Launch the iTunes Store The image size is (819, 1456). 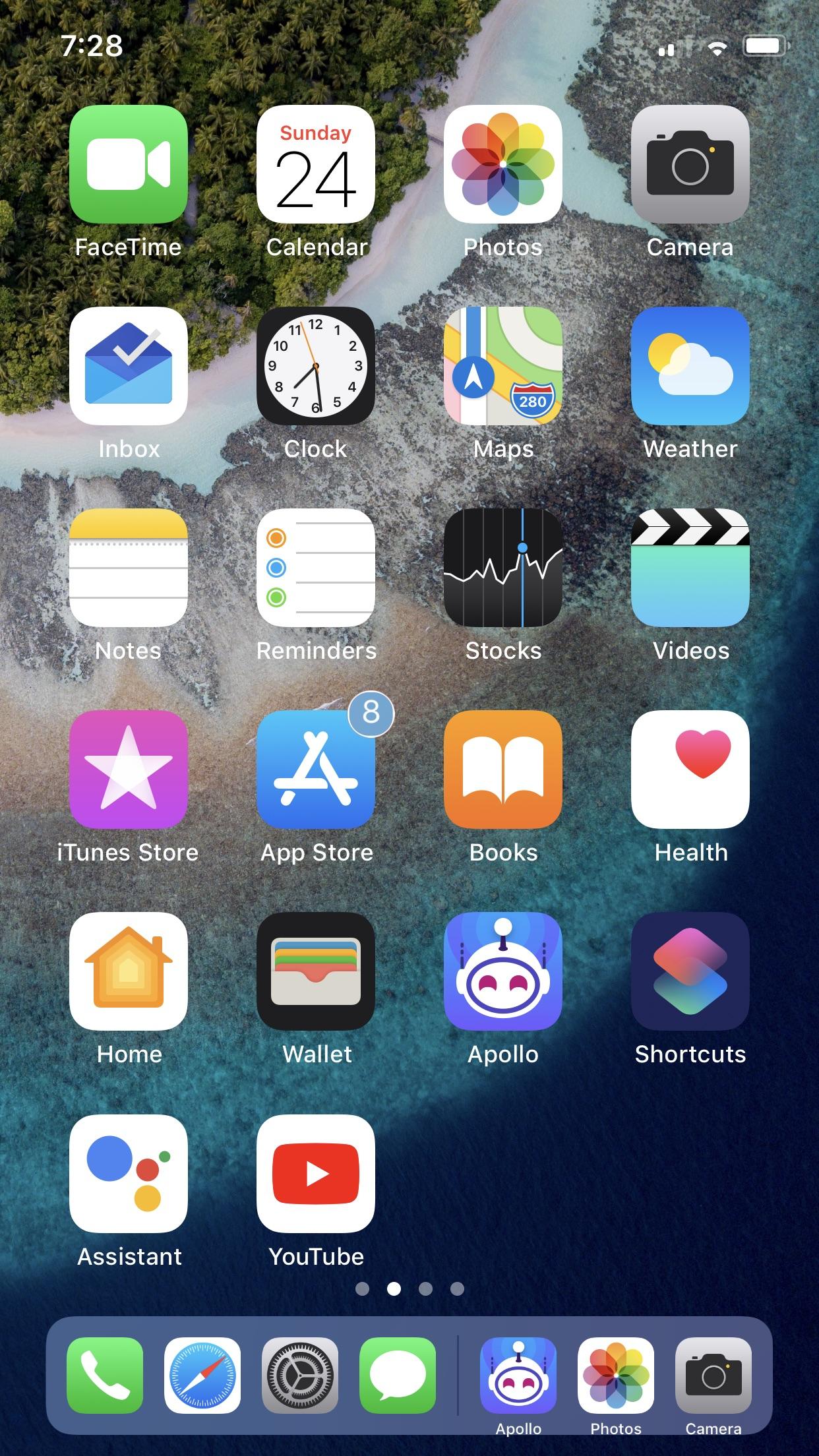pos(128,772)
